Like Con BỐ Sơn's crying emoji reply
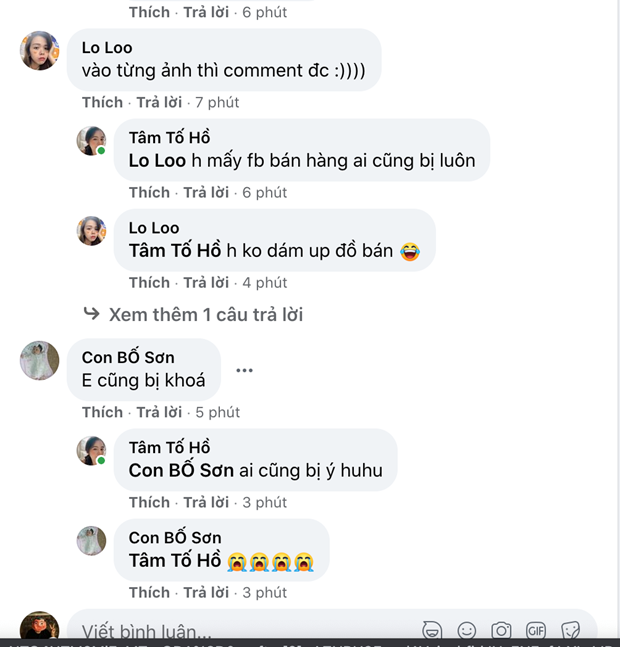The image size is (620, 647). coord(149,592)
